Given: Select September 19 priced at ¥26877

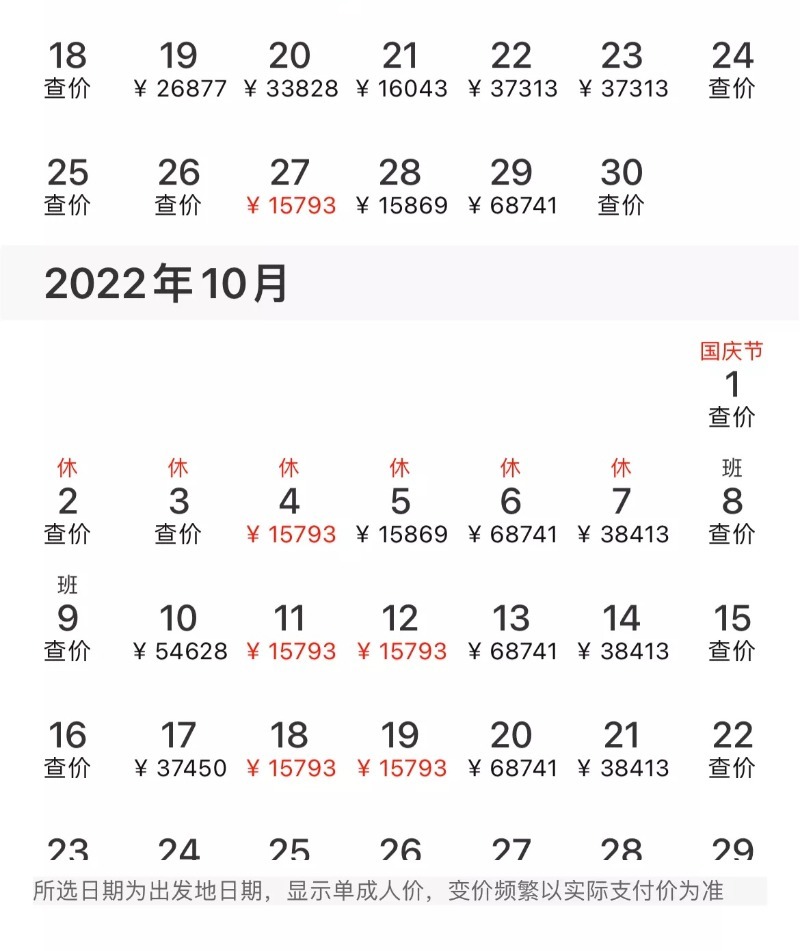Looking at the screenshot, I should pos(180,70).
